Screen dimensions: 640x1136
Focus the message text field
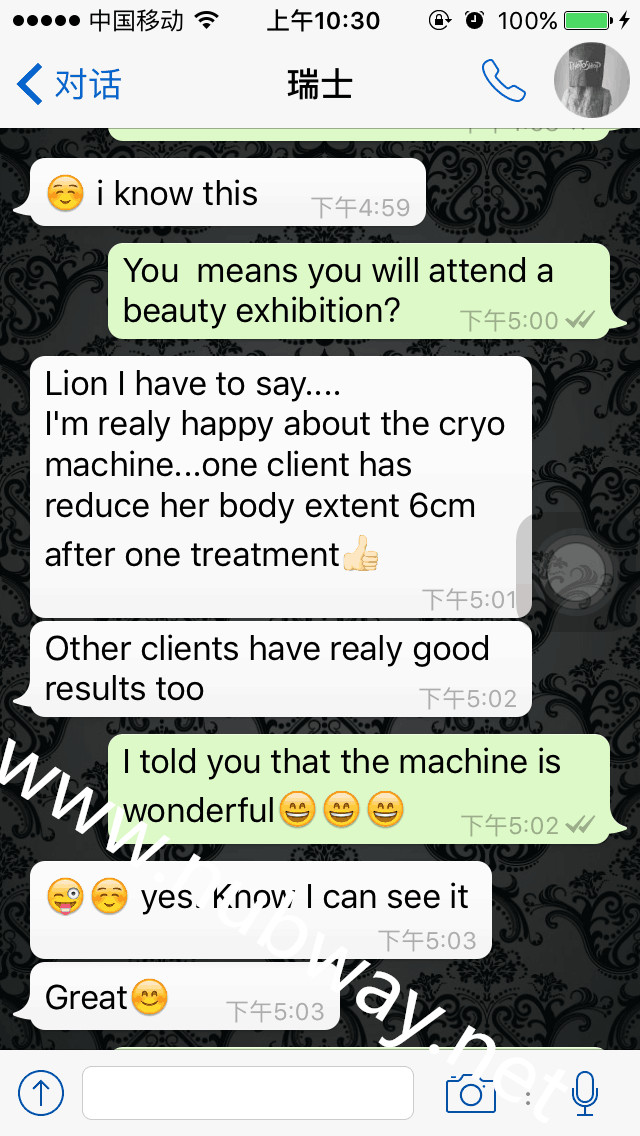pyautogui.click(x=247, y=1093)
